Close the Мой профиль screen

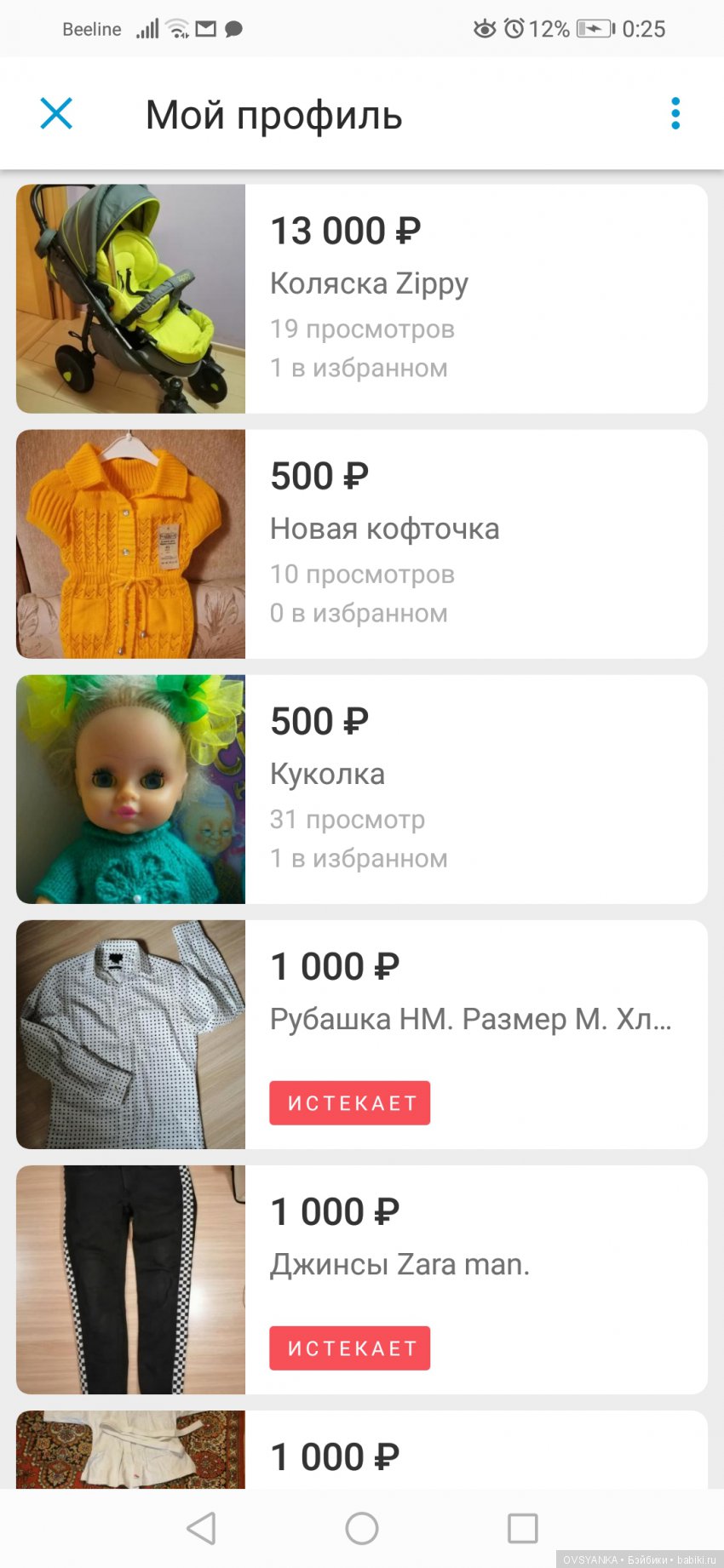(56, 113)
